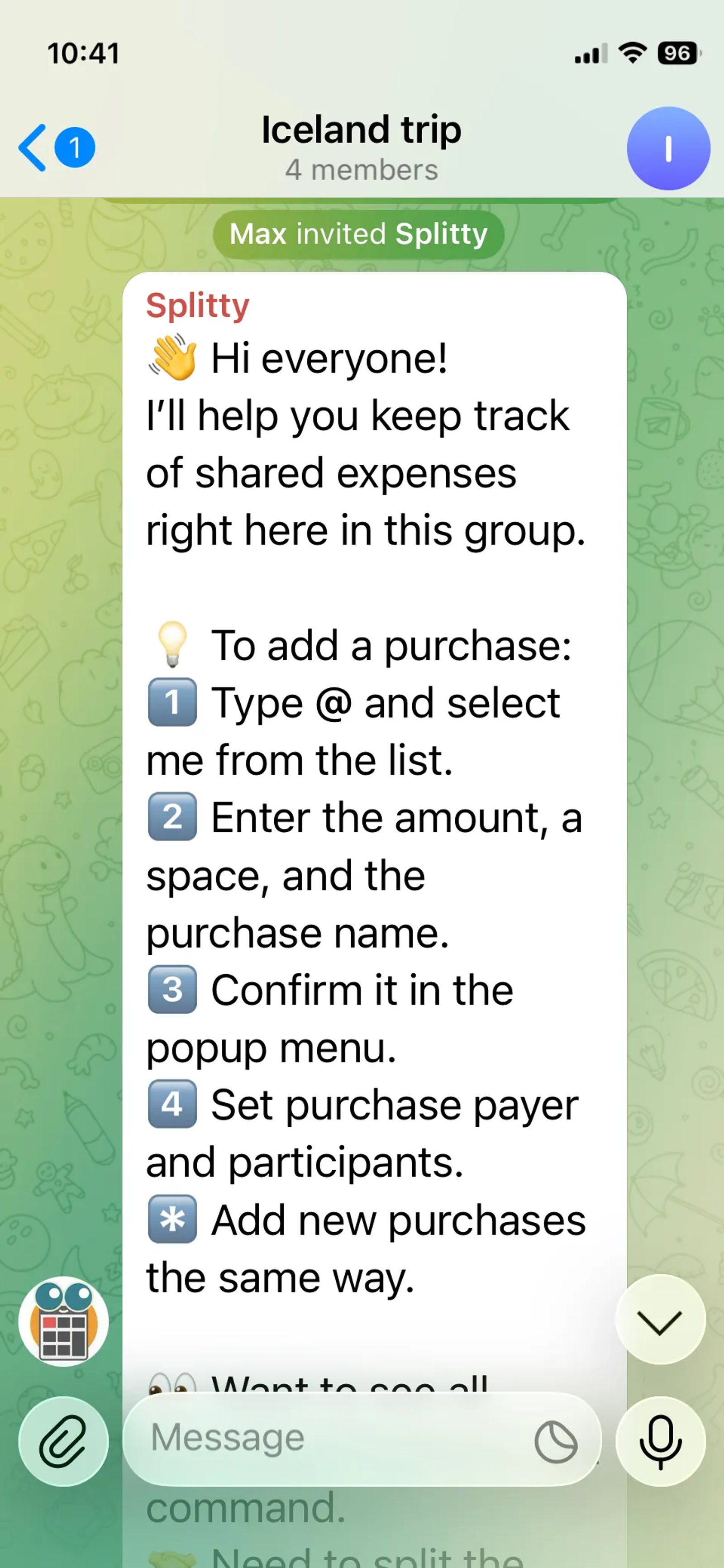Open Iceland trip group info avatar
The height and width of the screenshot is (1568, 724).
click(668, 148)
